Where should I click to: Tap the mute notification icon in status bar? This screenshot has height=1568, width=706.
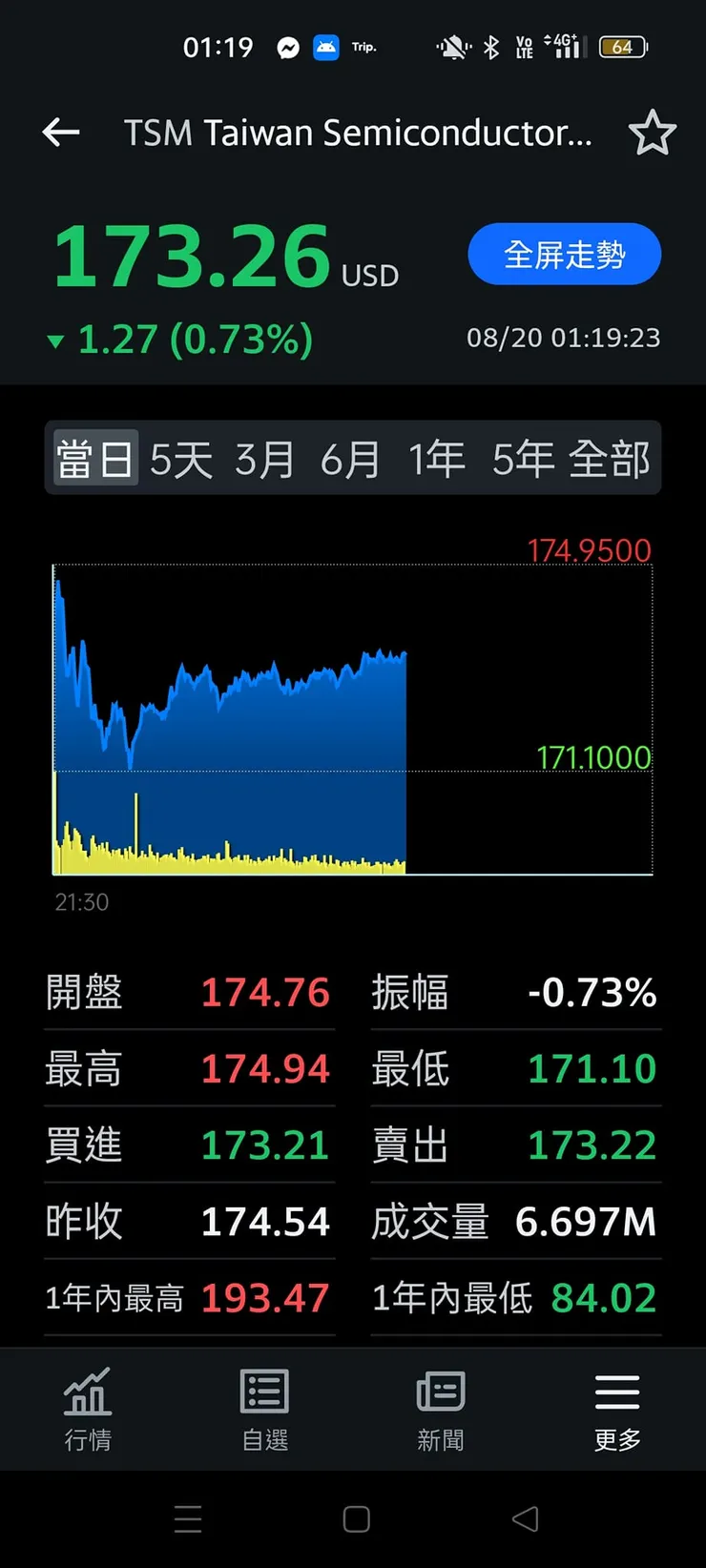point(455,47)
